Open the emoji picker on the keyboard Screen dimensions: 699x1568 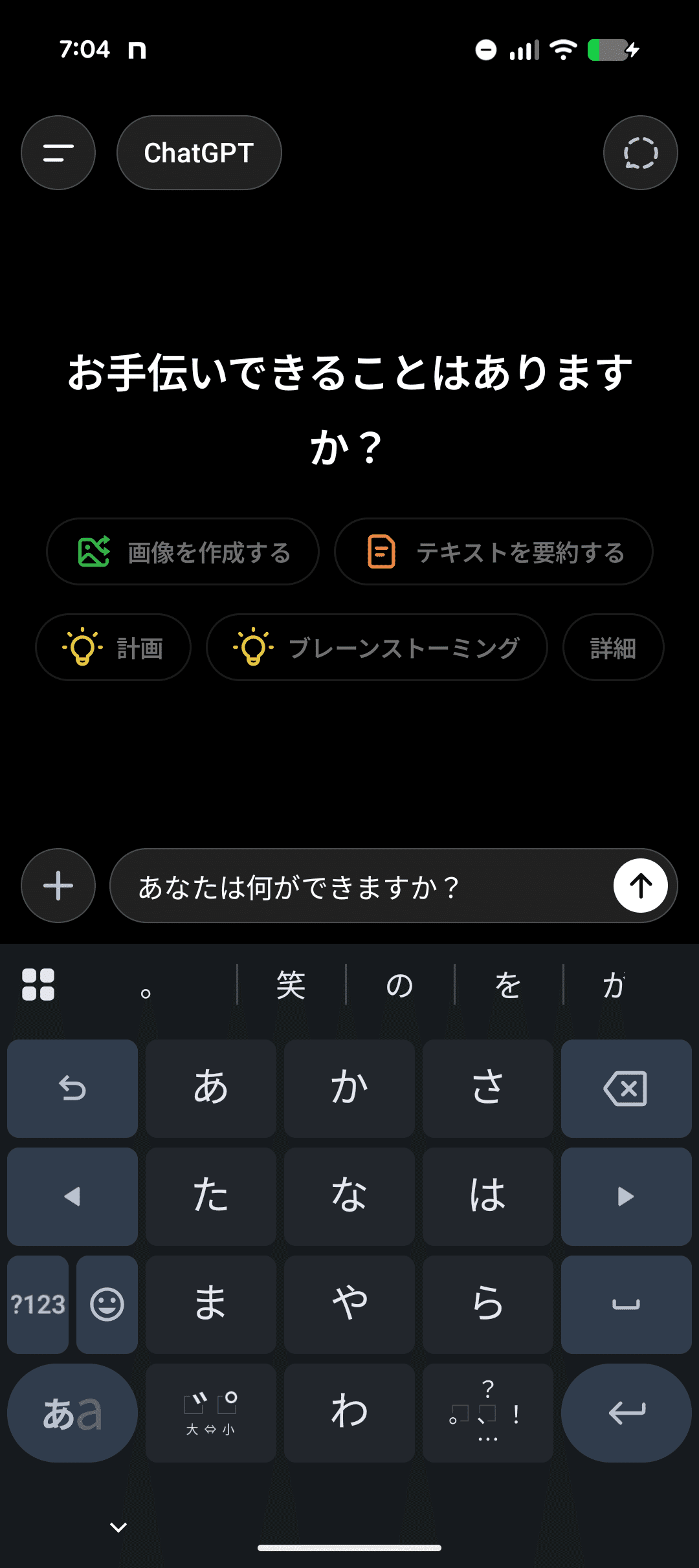pyautogui.click(x=106, y=1304)
